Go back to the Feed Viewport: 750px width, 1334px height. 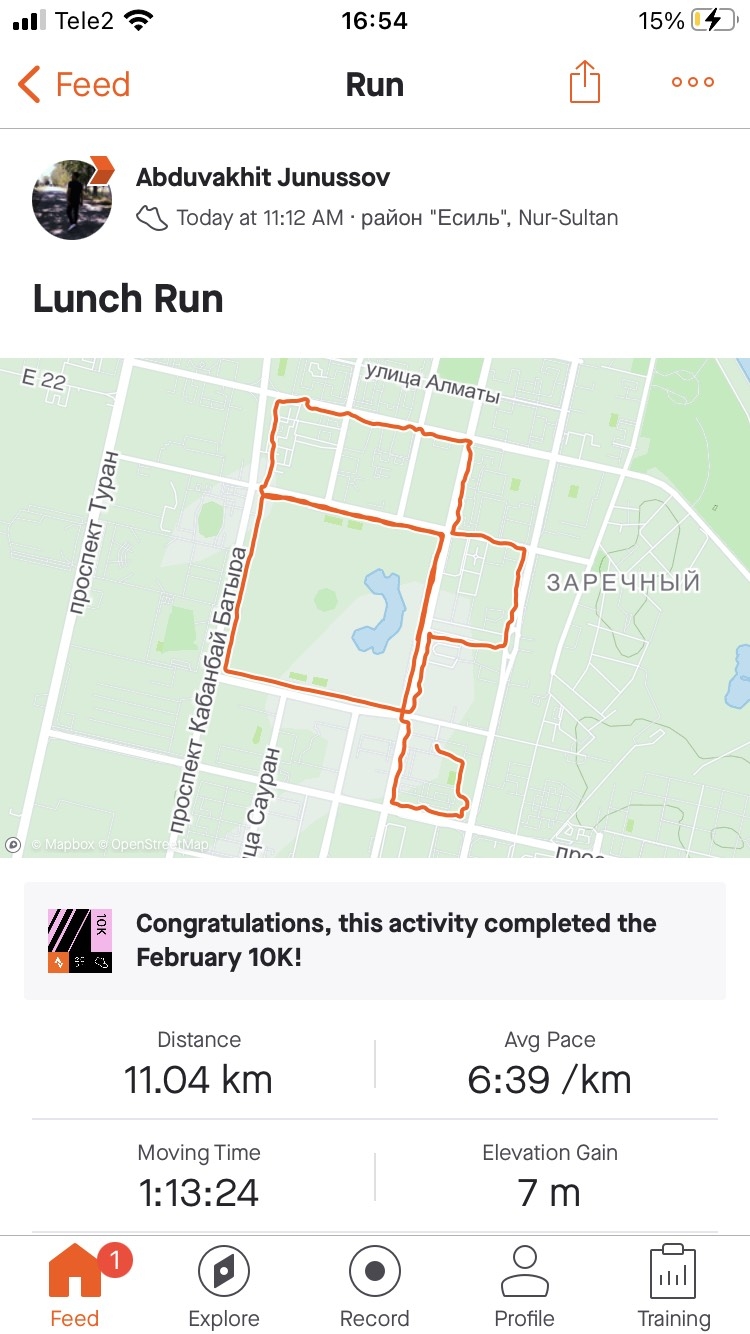[75, 84]
